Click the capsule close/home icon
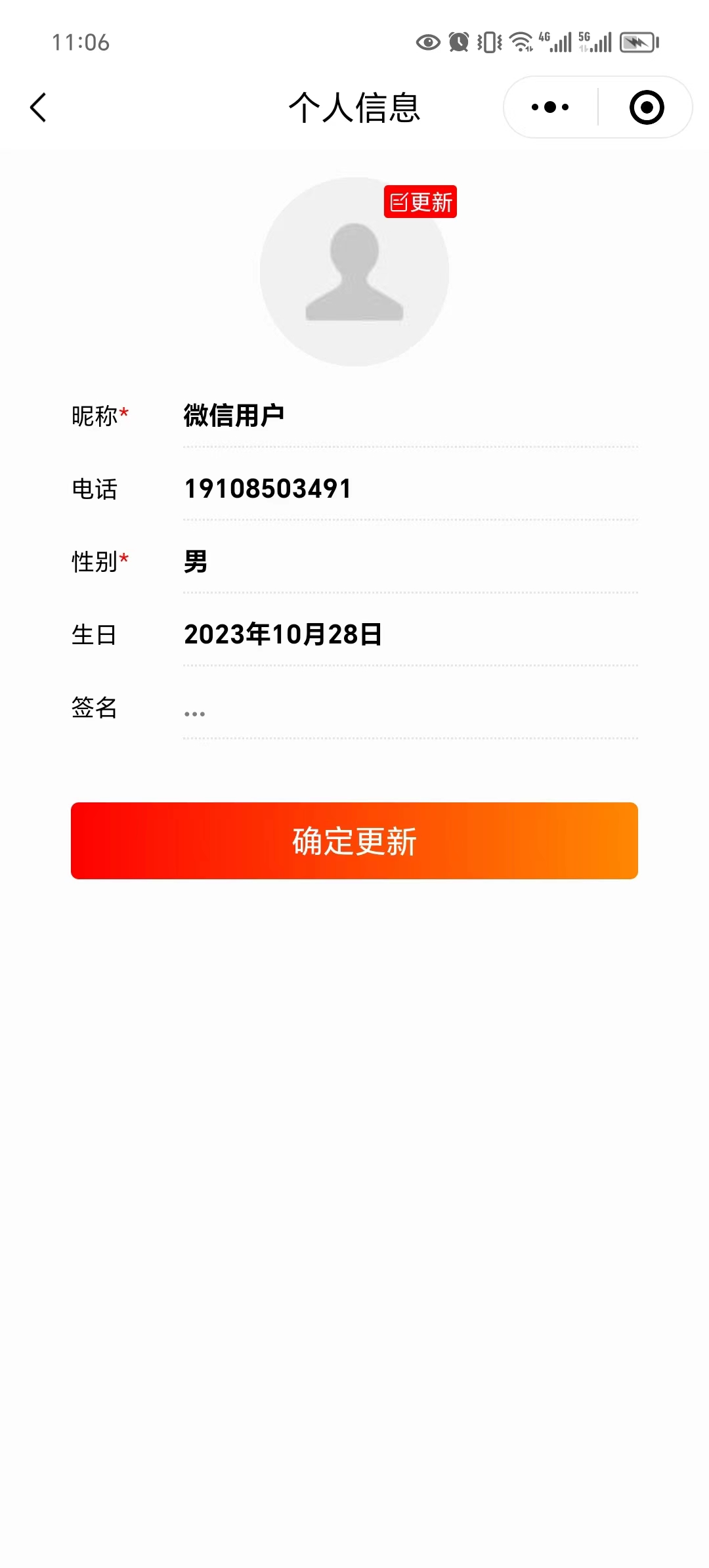 645,107
